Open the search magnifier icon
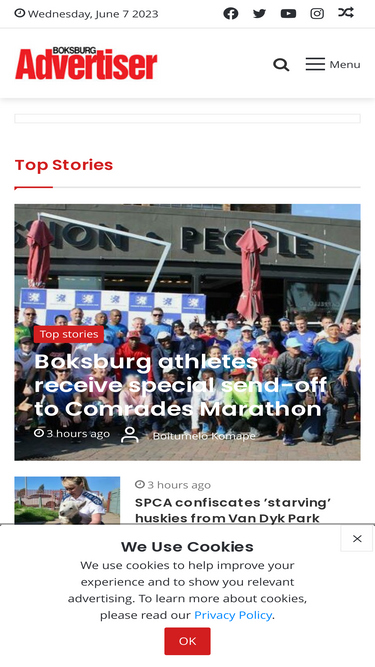 click(281, 65)
